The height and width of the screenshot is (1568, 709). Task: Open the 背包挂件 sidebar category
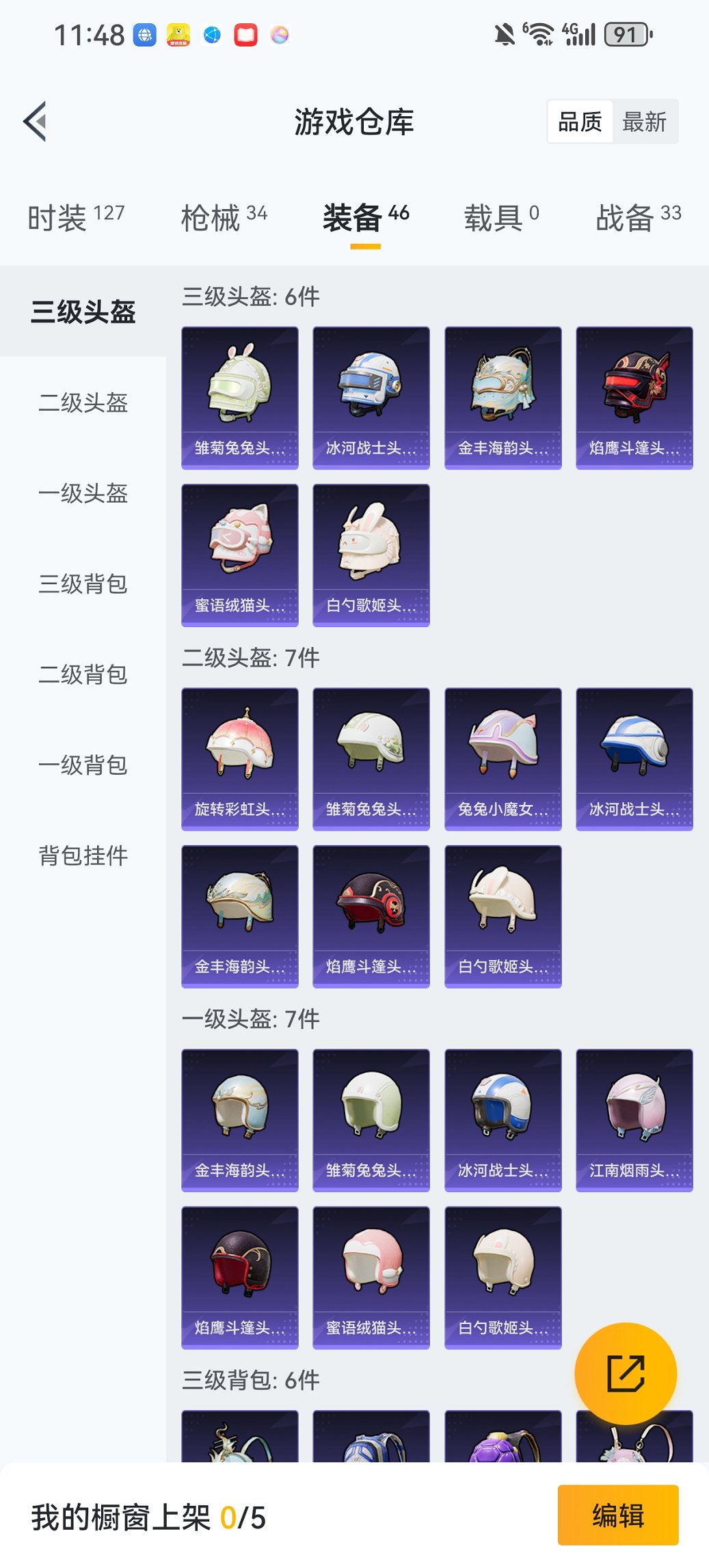(83, 855)
